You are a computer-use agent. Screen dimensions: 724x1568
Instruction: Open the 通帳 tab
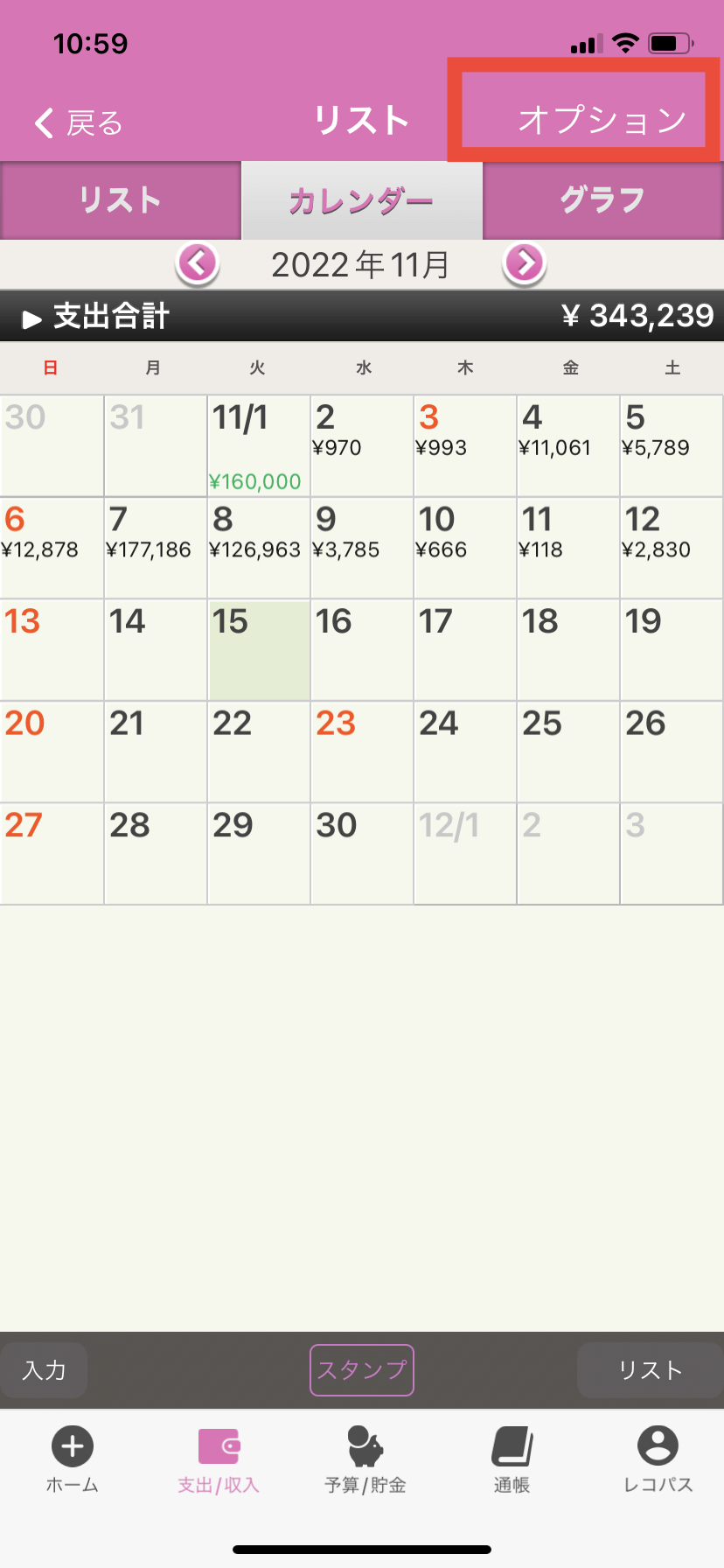click(x=512, y=1461)
